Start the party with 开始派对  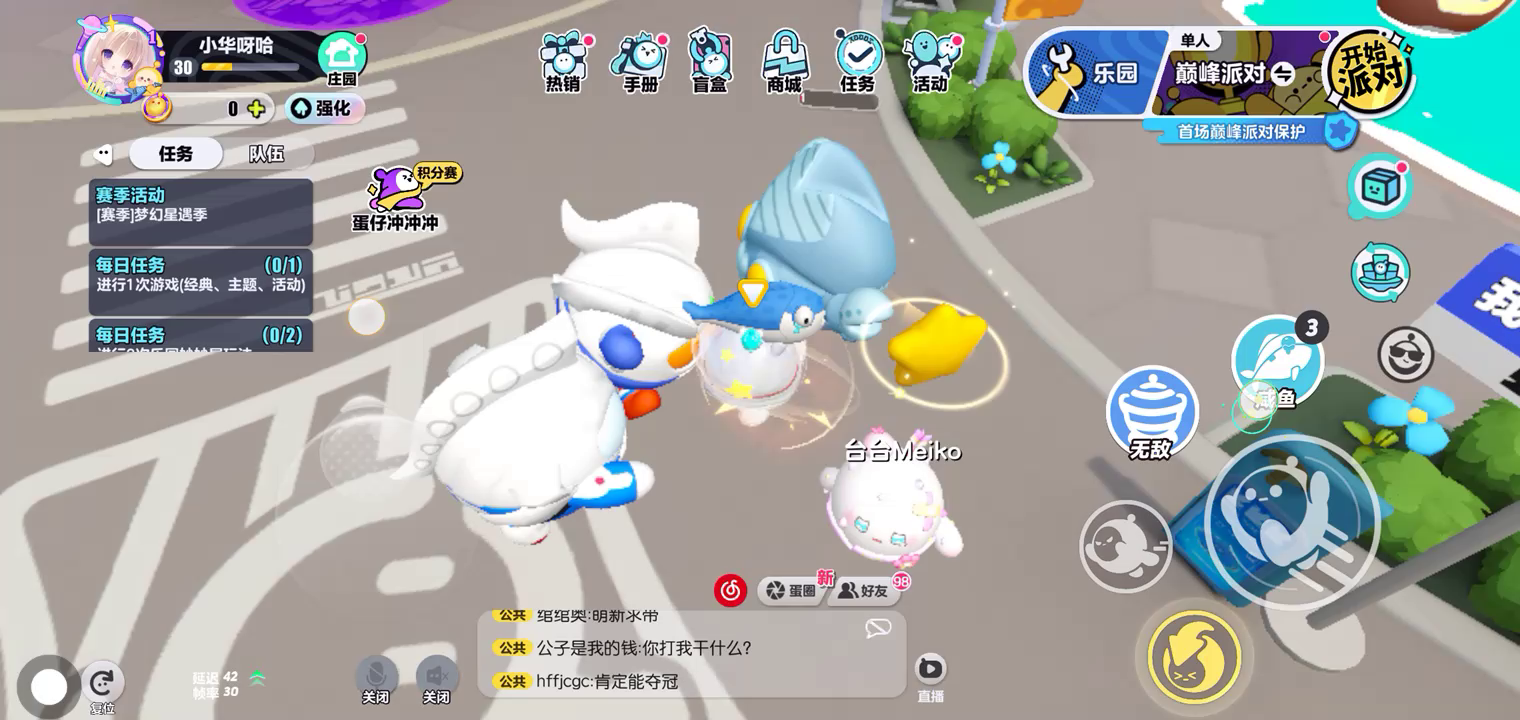coord(1368,72)
